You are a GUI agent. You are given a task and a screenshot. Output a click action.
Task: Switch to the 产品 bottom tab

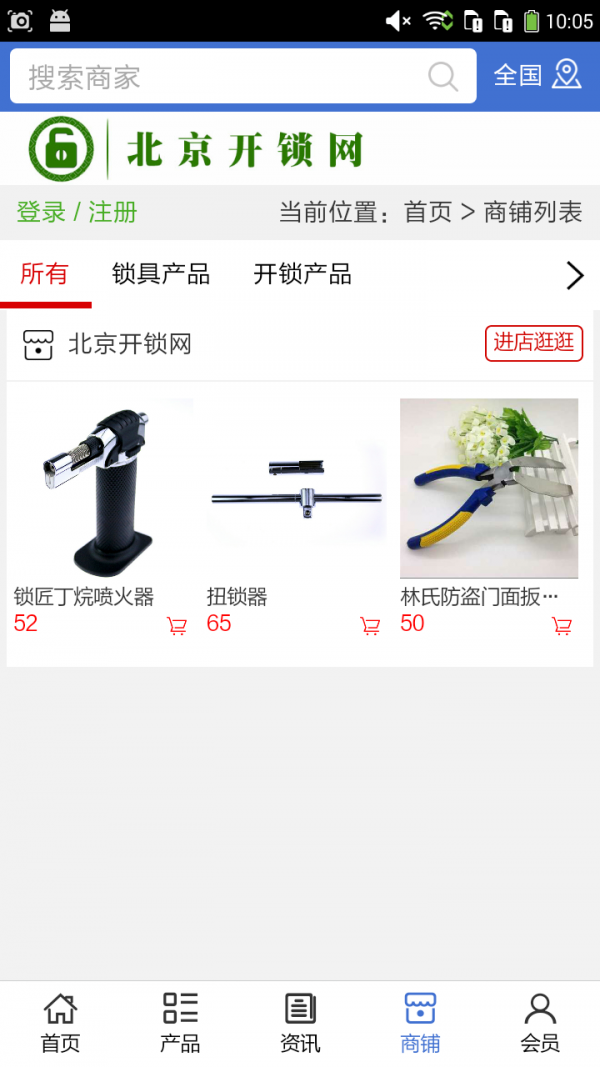180,1023
